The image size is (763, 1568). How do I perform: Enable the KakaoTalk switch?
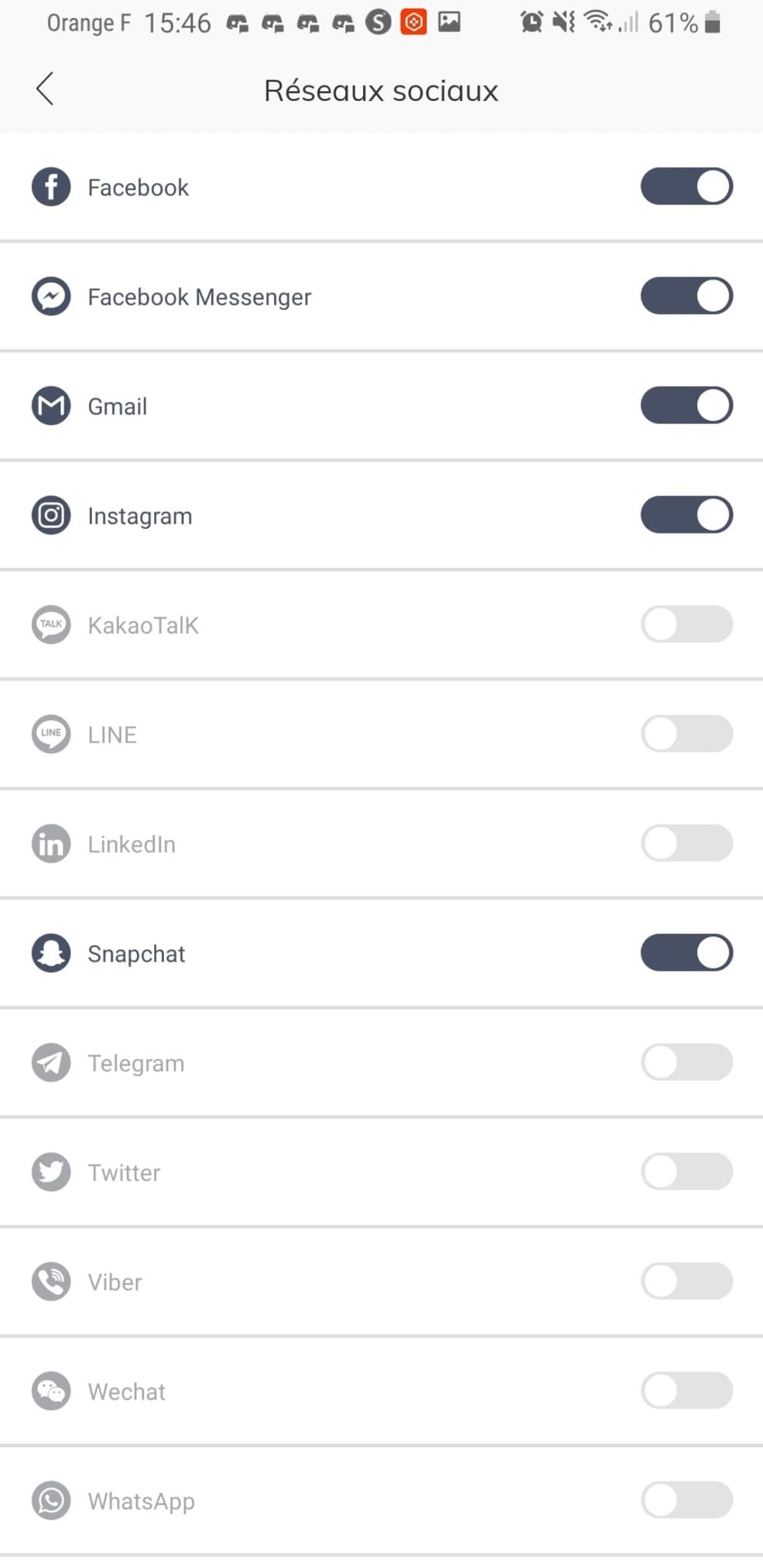click(x=686, y=625)
